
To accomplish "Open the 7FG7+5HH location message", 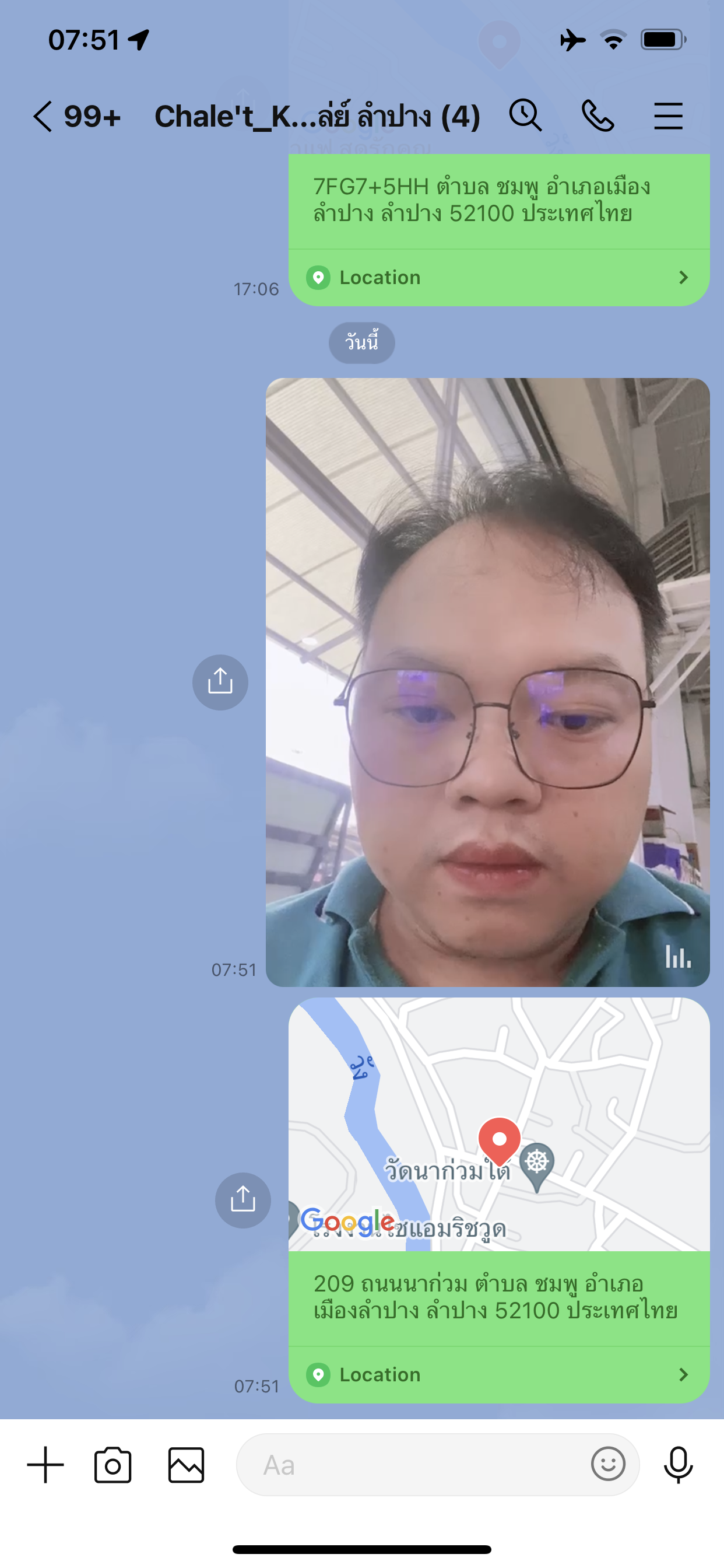I will [498, 278].
